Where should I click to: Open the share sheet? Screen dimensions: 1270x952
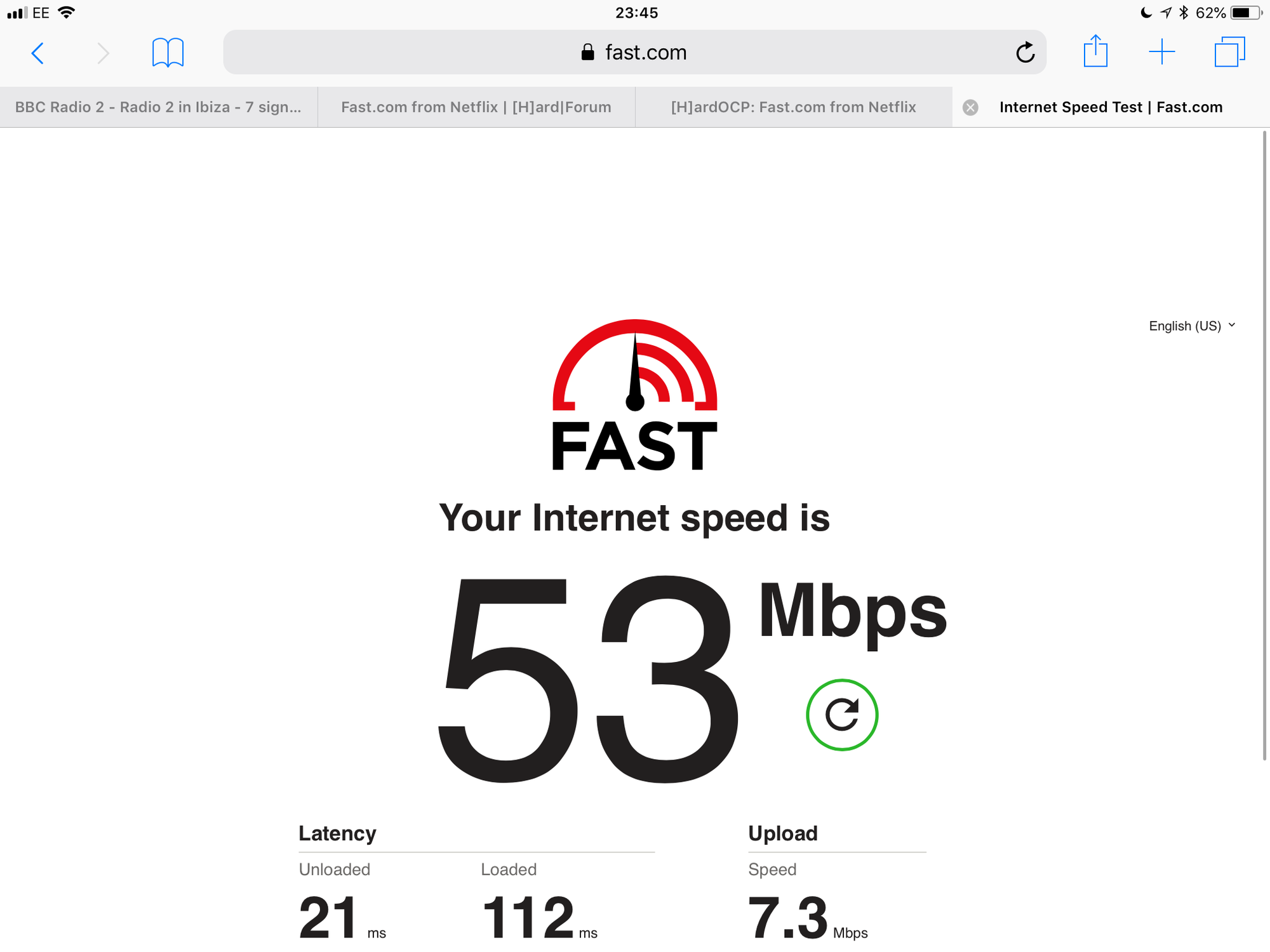click(x=1095, y=52)
